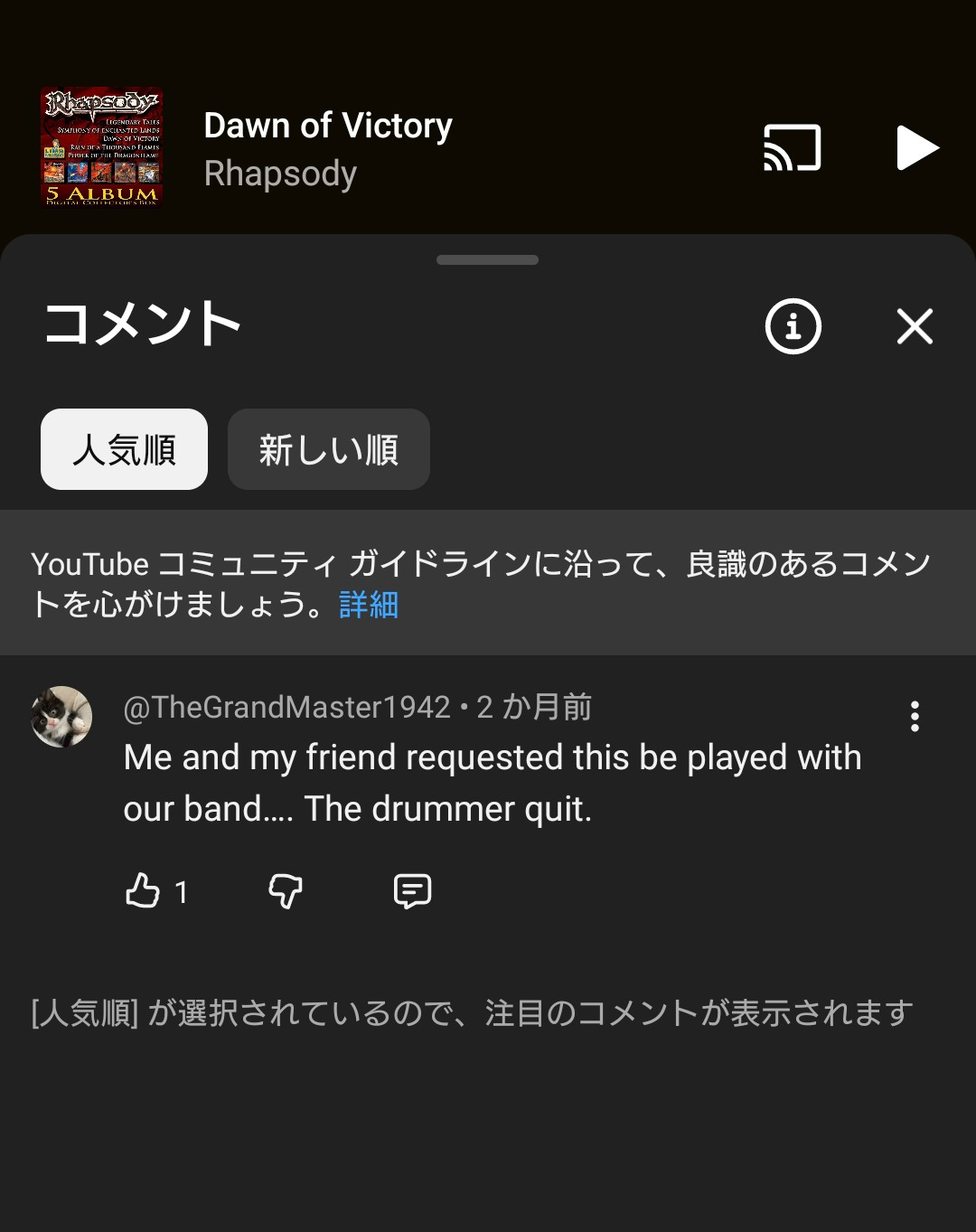Close the comments panel
Viewport: 976px width, 1232px height.
coord(915,326)
